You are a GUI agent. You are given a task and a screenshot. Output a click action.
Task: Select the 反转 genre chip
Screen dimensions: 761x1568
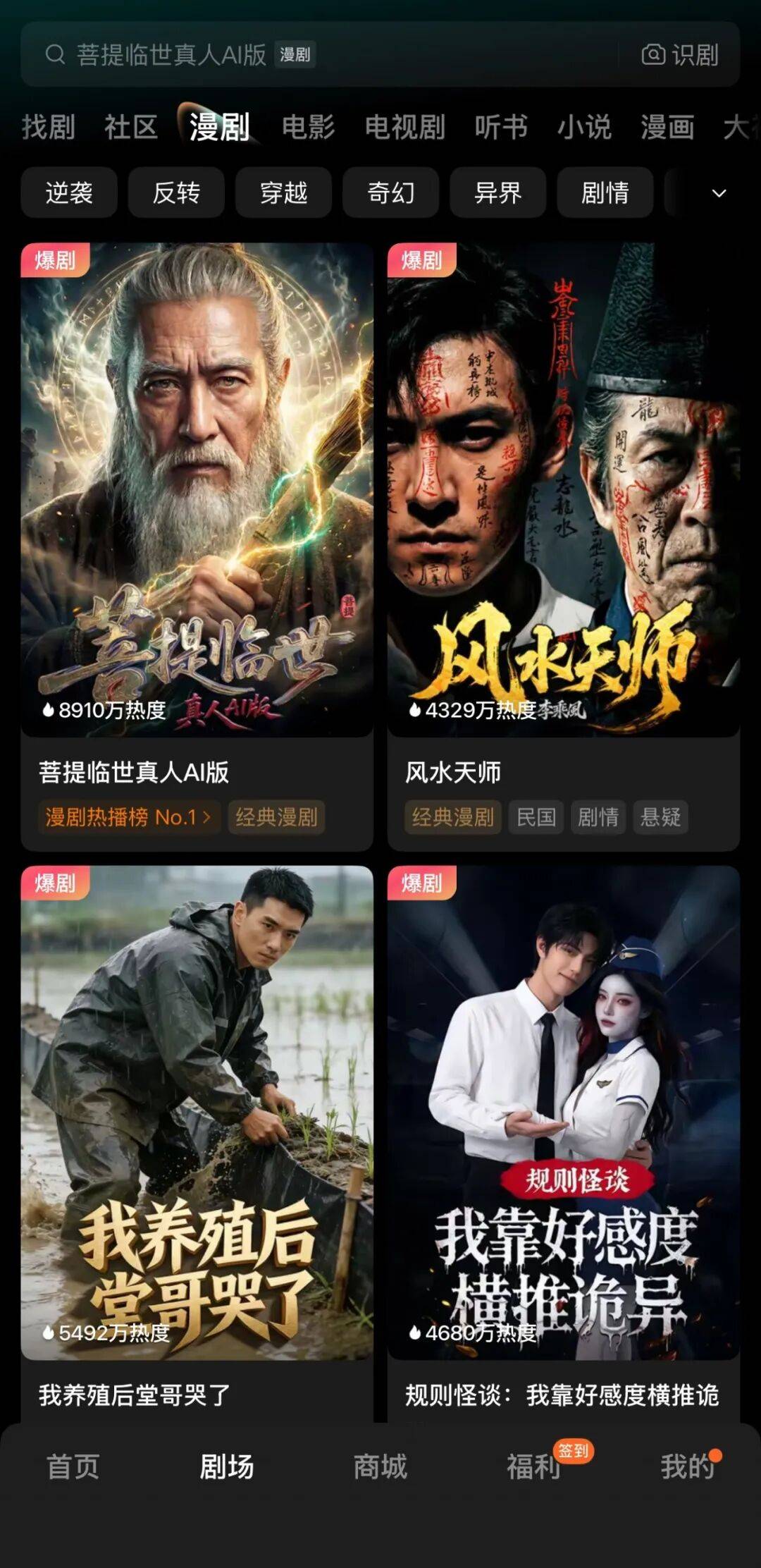coord(176,192)
